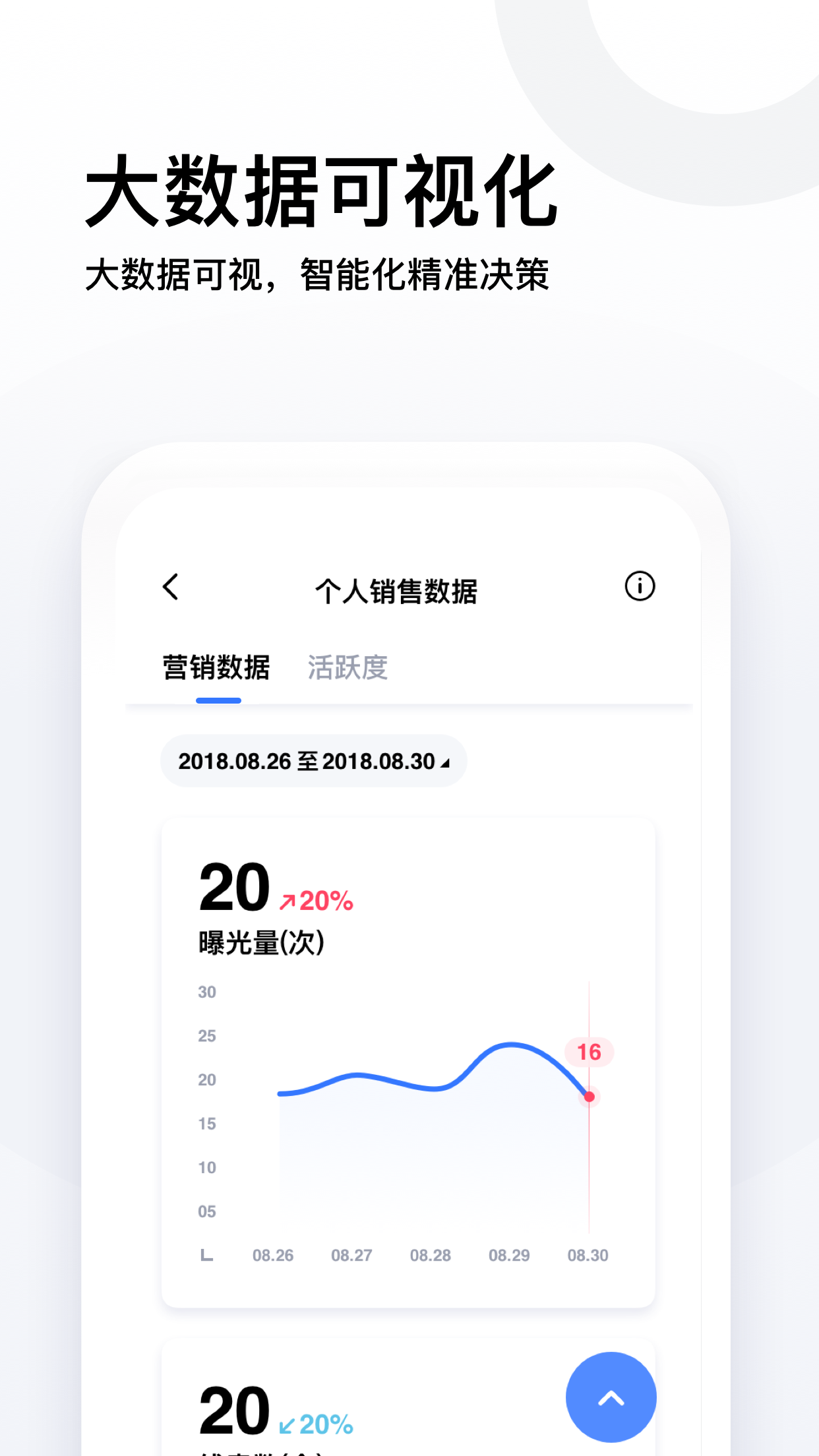Select the 营销数据 tab
Image resolution: width=819 pixels, height=1456 pixels.
(x=218, y=667)
